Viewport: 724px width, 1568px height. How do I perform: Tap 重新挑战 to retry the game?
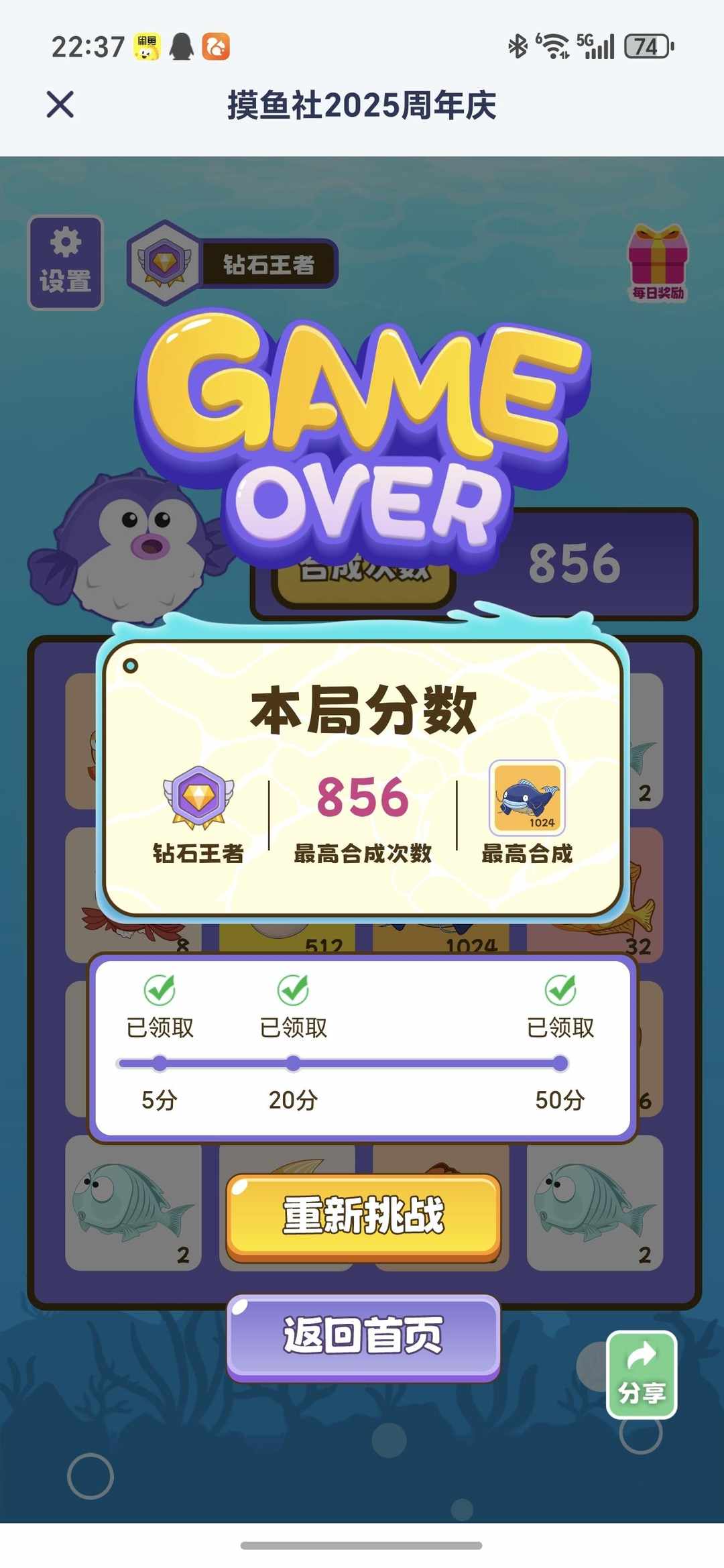(363, 1216)
